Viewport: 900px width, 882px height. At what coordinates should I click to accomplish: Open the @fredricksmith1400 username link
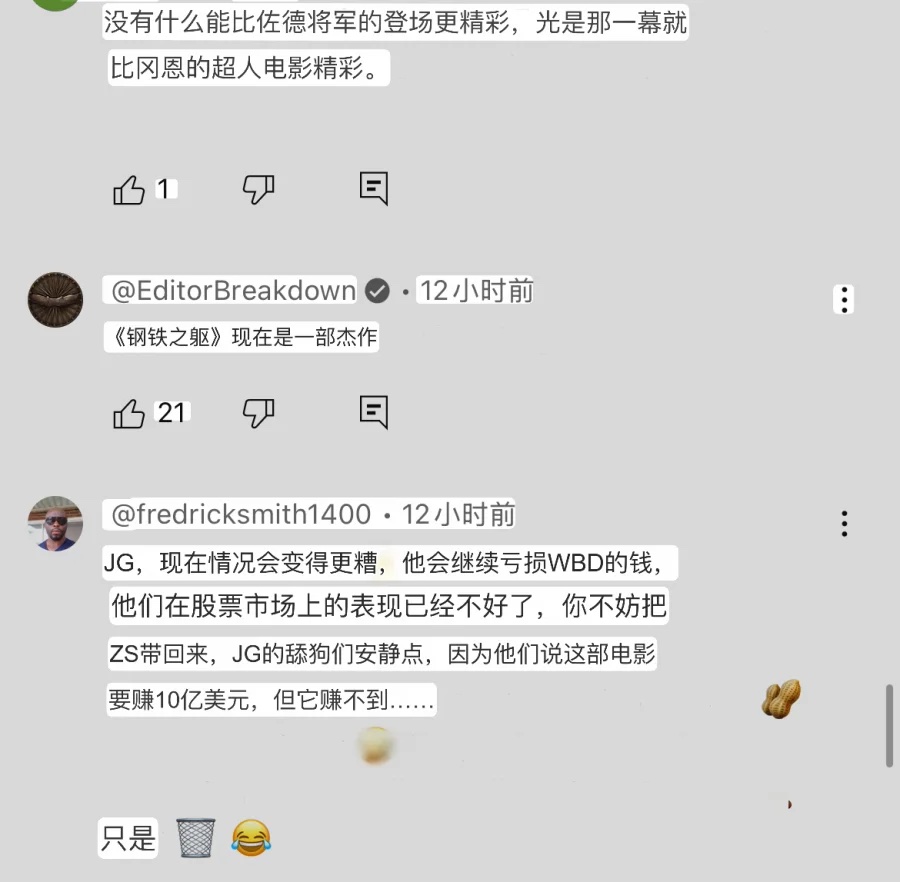pyautogui.click(x=241, y=515)
